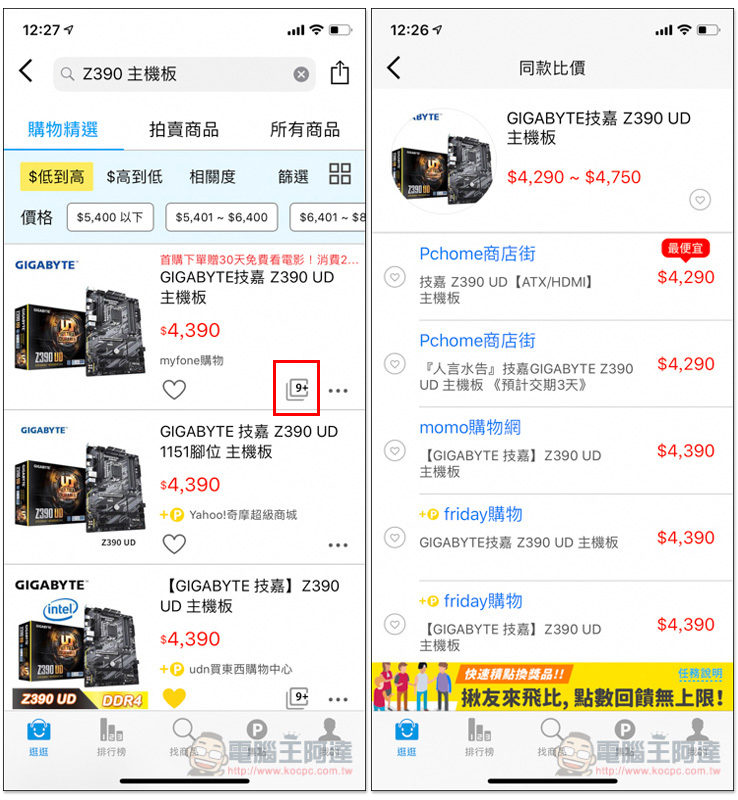
Task: Switch to the 所有商品 tab
Action: click(304, 129)
